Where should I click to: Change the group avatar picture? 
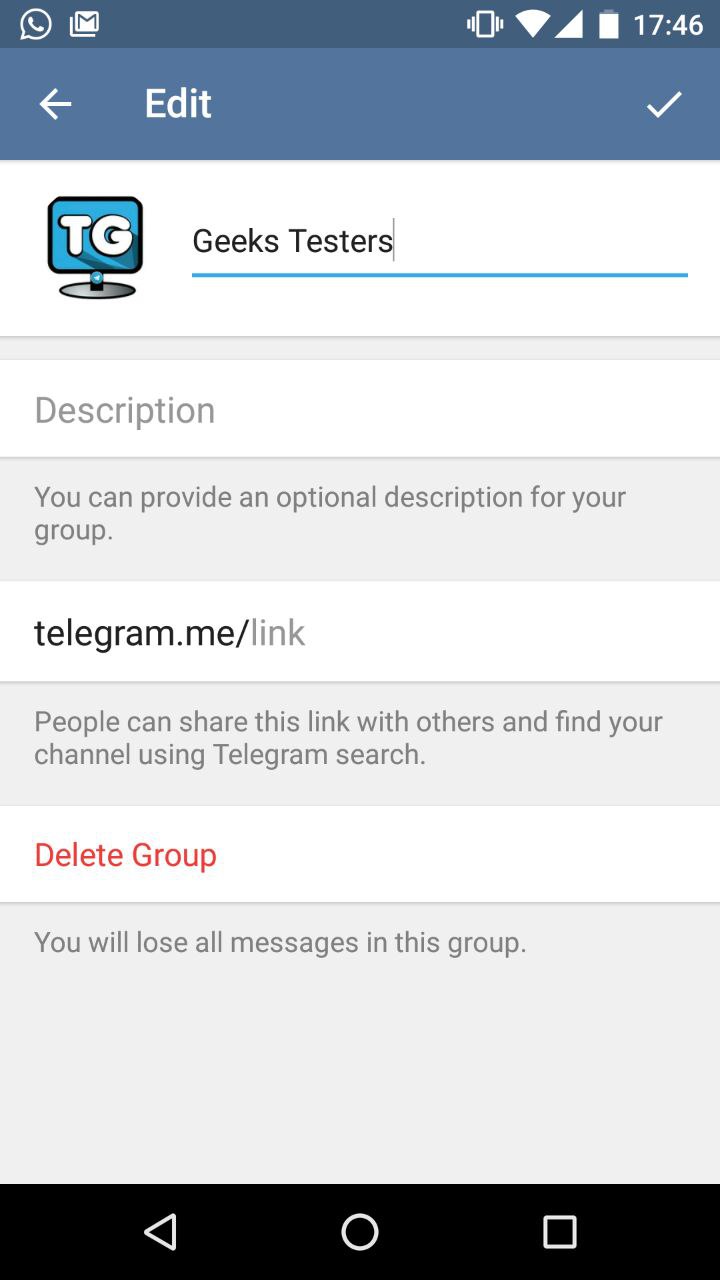[x=95, y=247]
